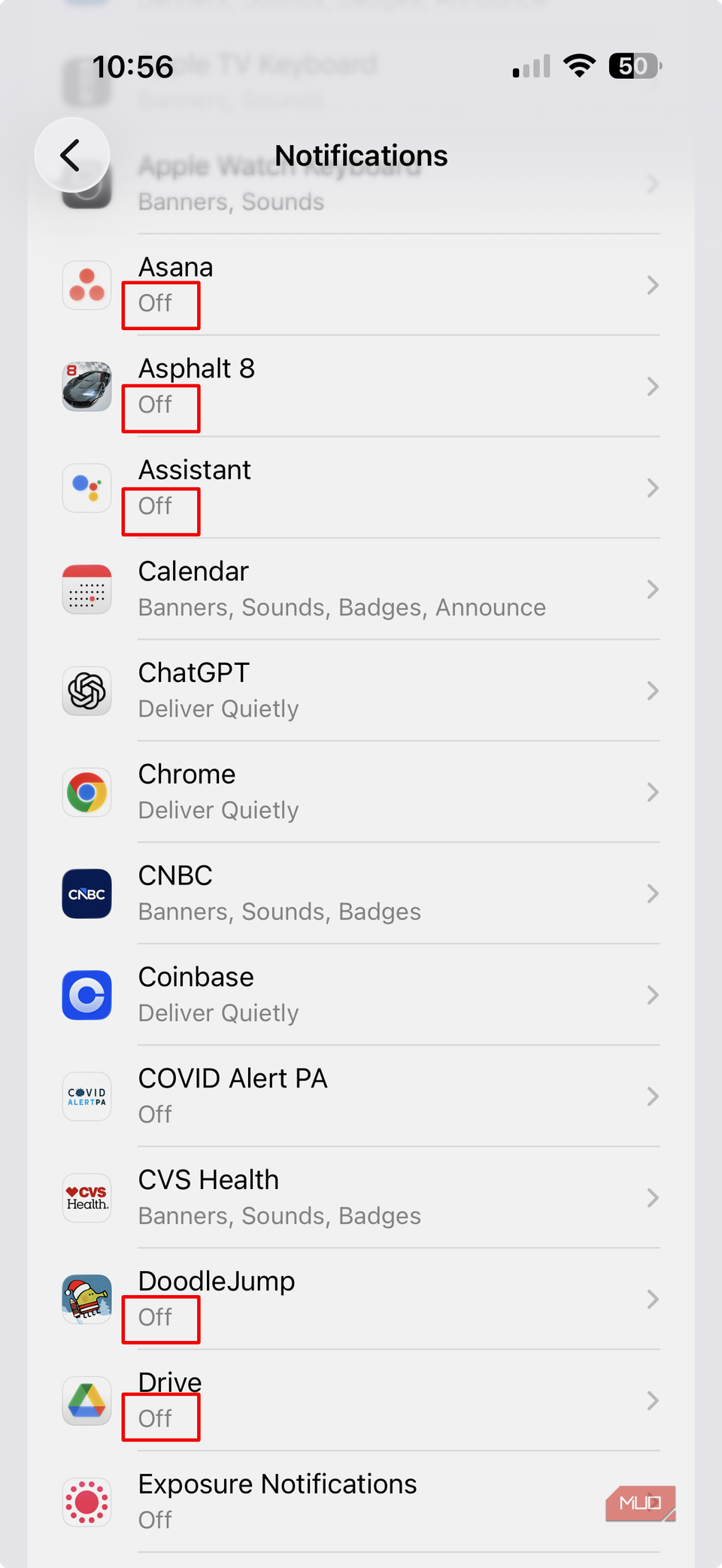Image resolution: width=722 pixels, height=1568 pixels.
Task: Open Asana notification settings
Action: click(x=361, y=285)
